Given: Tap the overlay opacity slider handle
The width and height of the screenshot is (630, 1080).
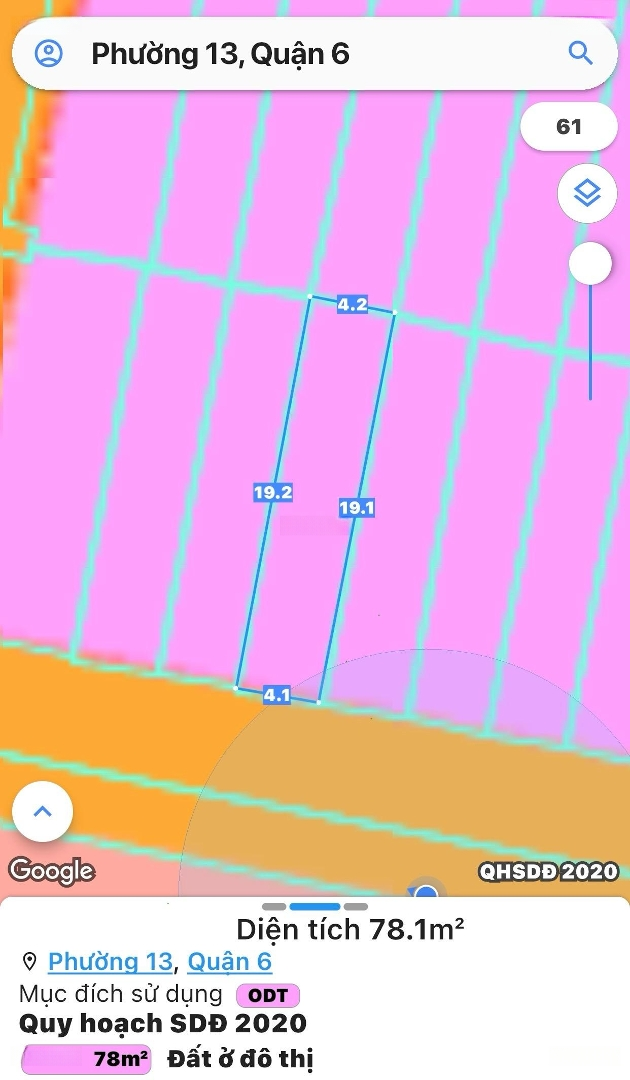Looking at the screenshot, I should 590,264.
